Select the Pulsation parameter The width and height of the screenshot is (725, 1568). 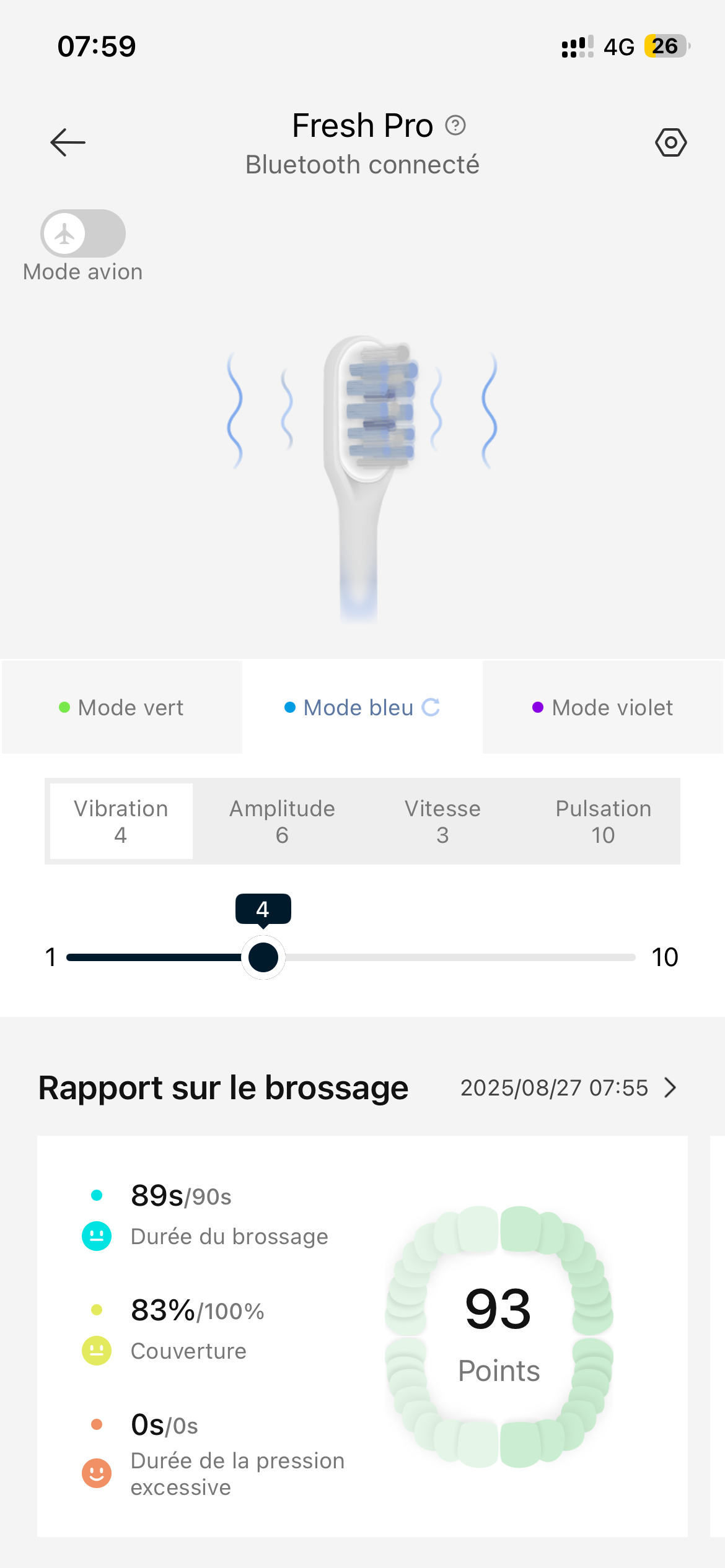603,821
